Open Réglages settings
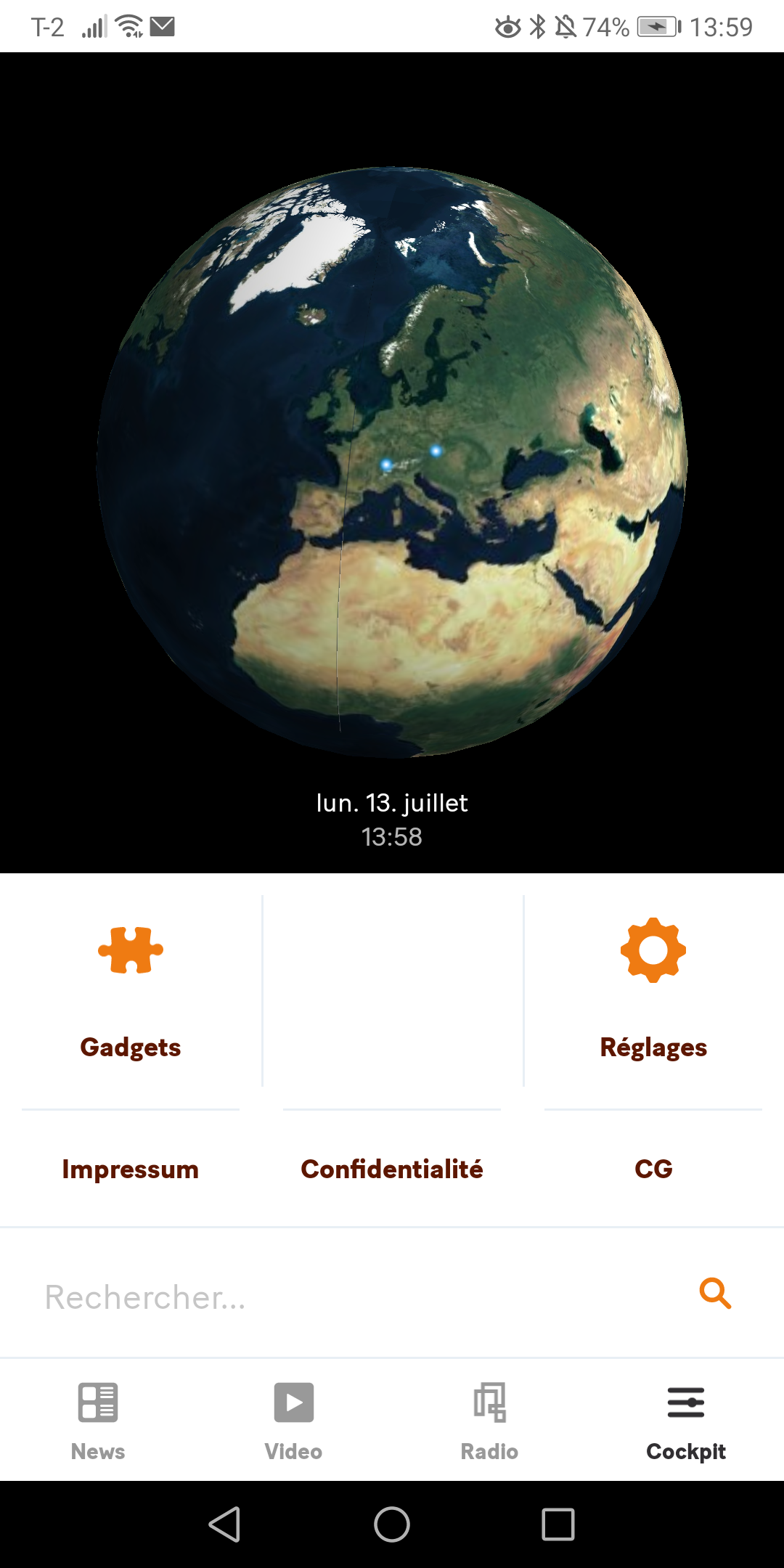Viewport: 784px width, 1568px height. click(x=653, y=991)
